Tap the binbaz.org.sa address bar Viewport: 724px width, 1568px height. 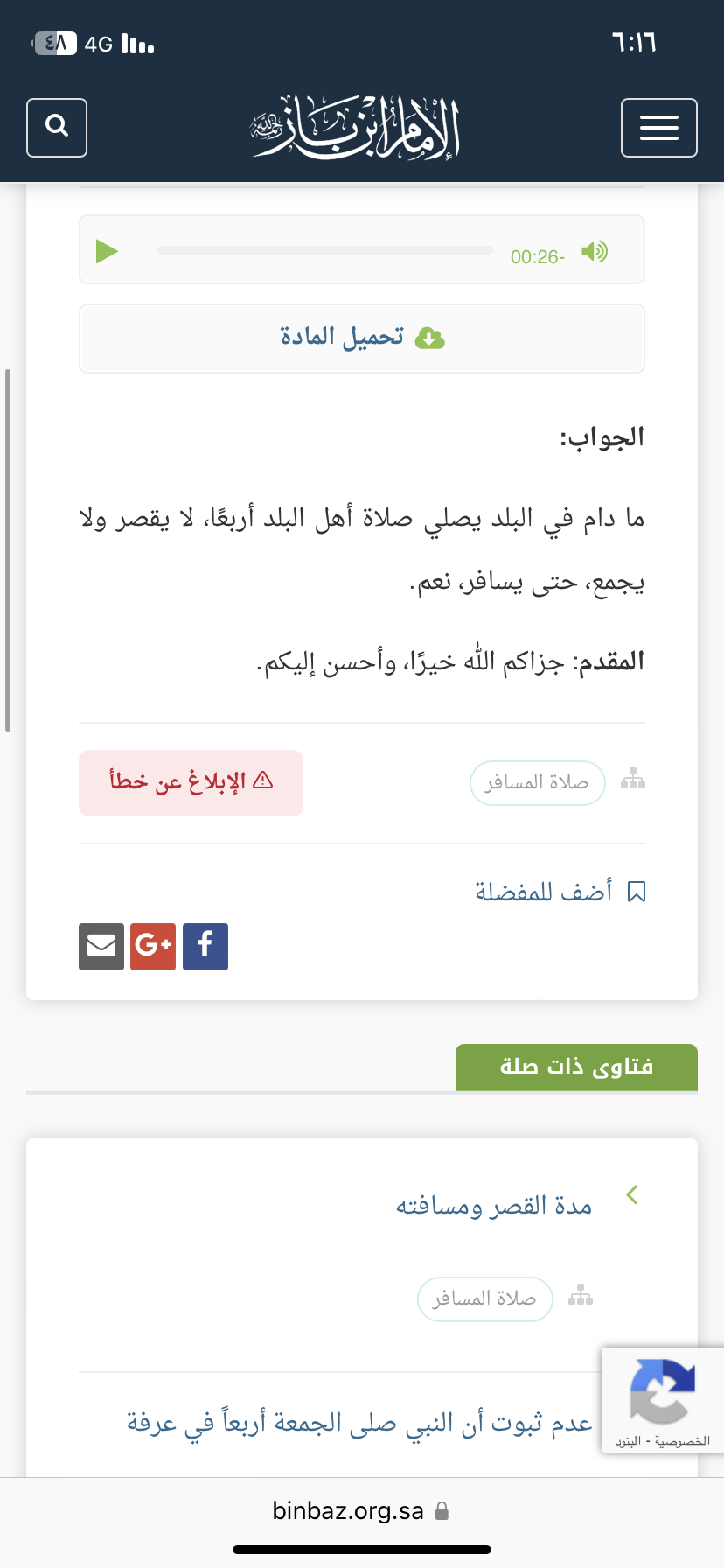[360, 1510]
